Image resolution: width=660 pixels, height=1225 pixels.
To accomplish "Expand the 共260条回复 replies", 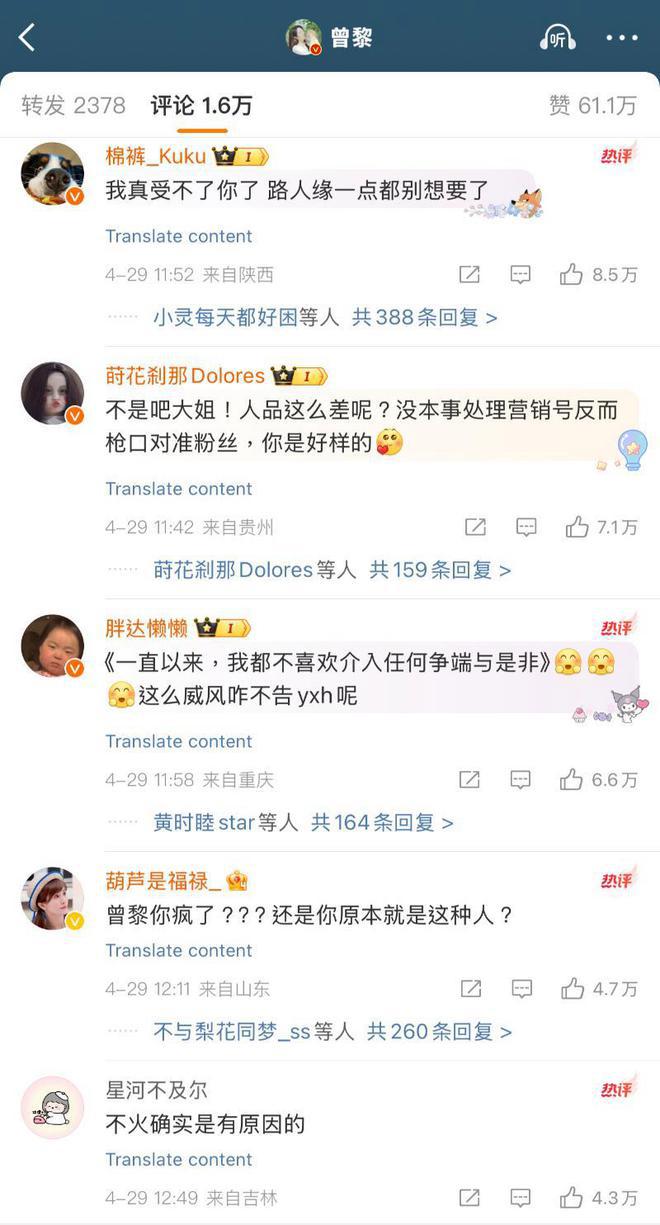I will point(439,1032).
